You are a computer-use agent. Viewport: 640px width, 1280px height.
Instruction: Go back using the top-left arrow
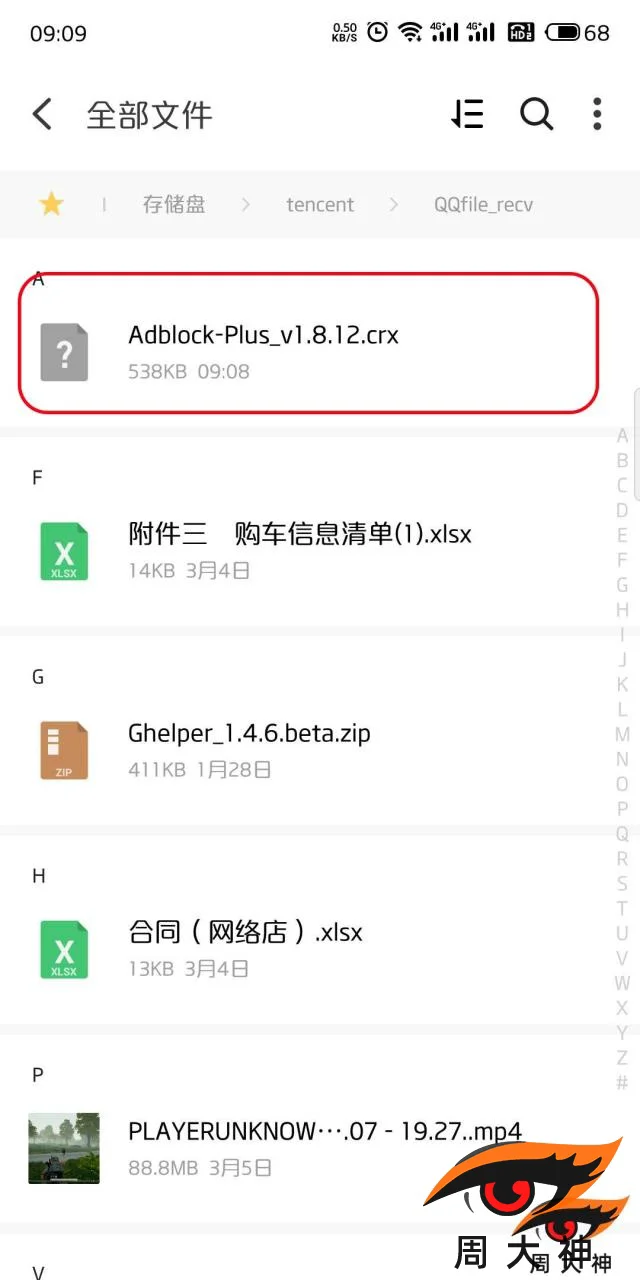(x=42, y=114)
